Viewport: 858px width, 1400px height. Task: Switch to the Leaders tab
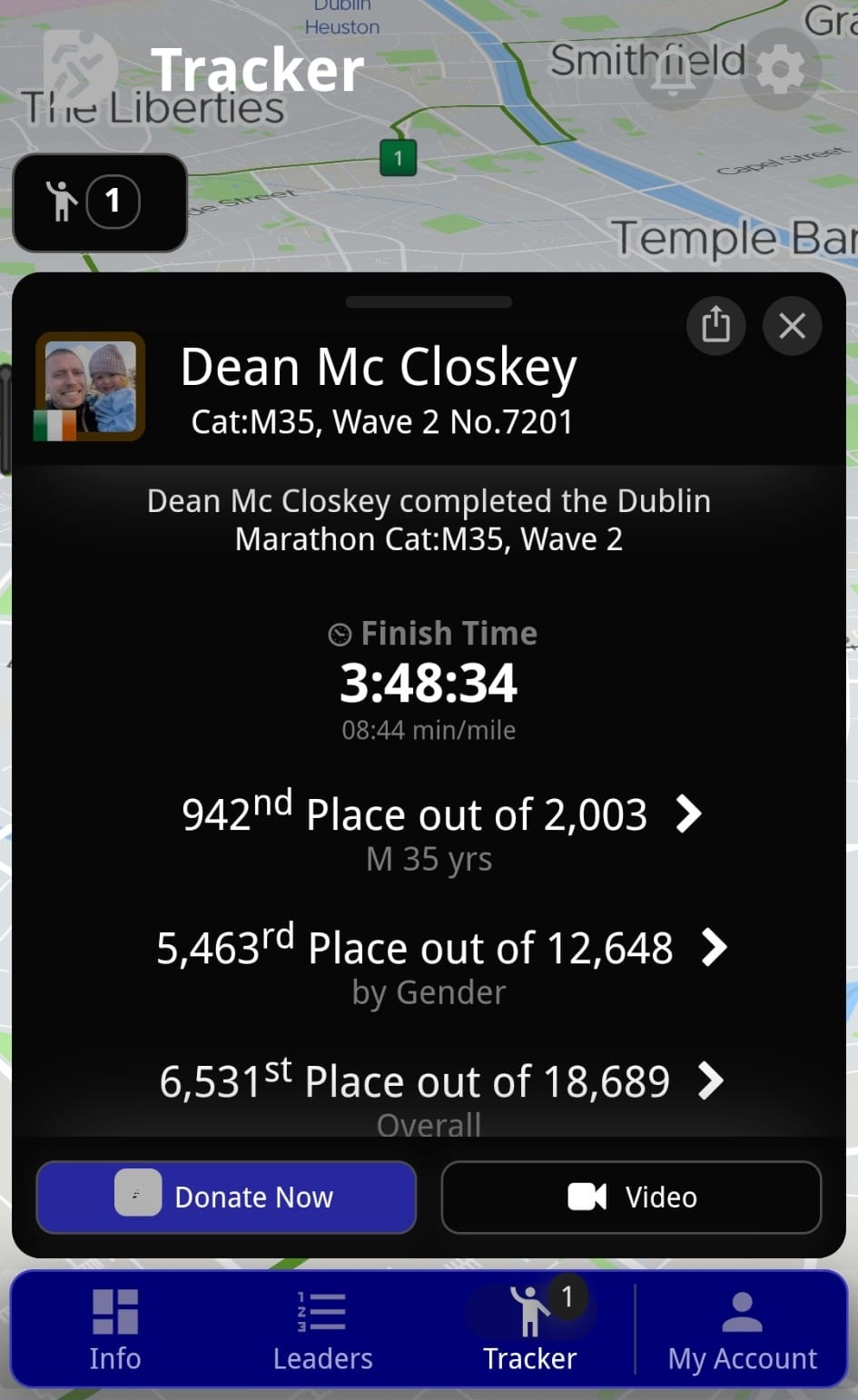322,1330
